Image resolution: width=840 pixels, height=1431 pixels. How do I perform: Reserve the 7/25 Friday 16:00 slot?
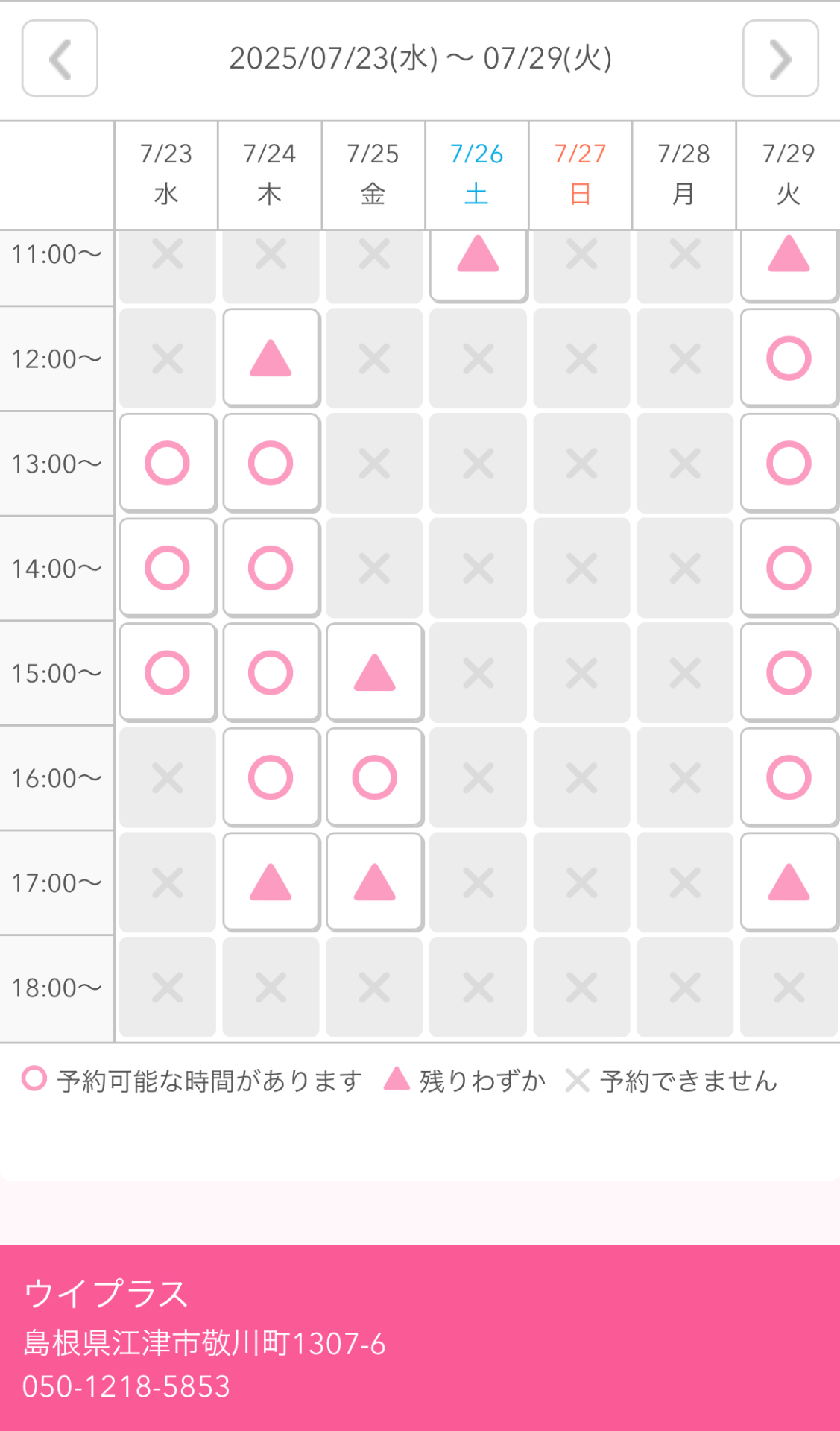pos(374,777)
